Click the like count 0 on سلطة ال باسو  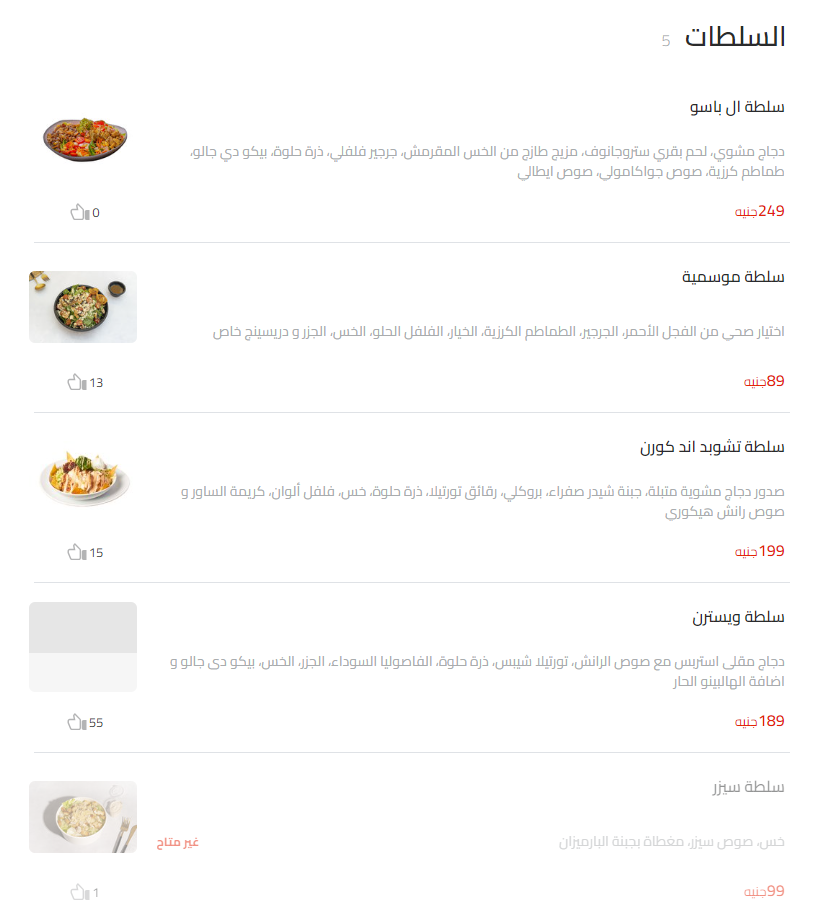(94, 211)
